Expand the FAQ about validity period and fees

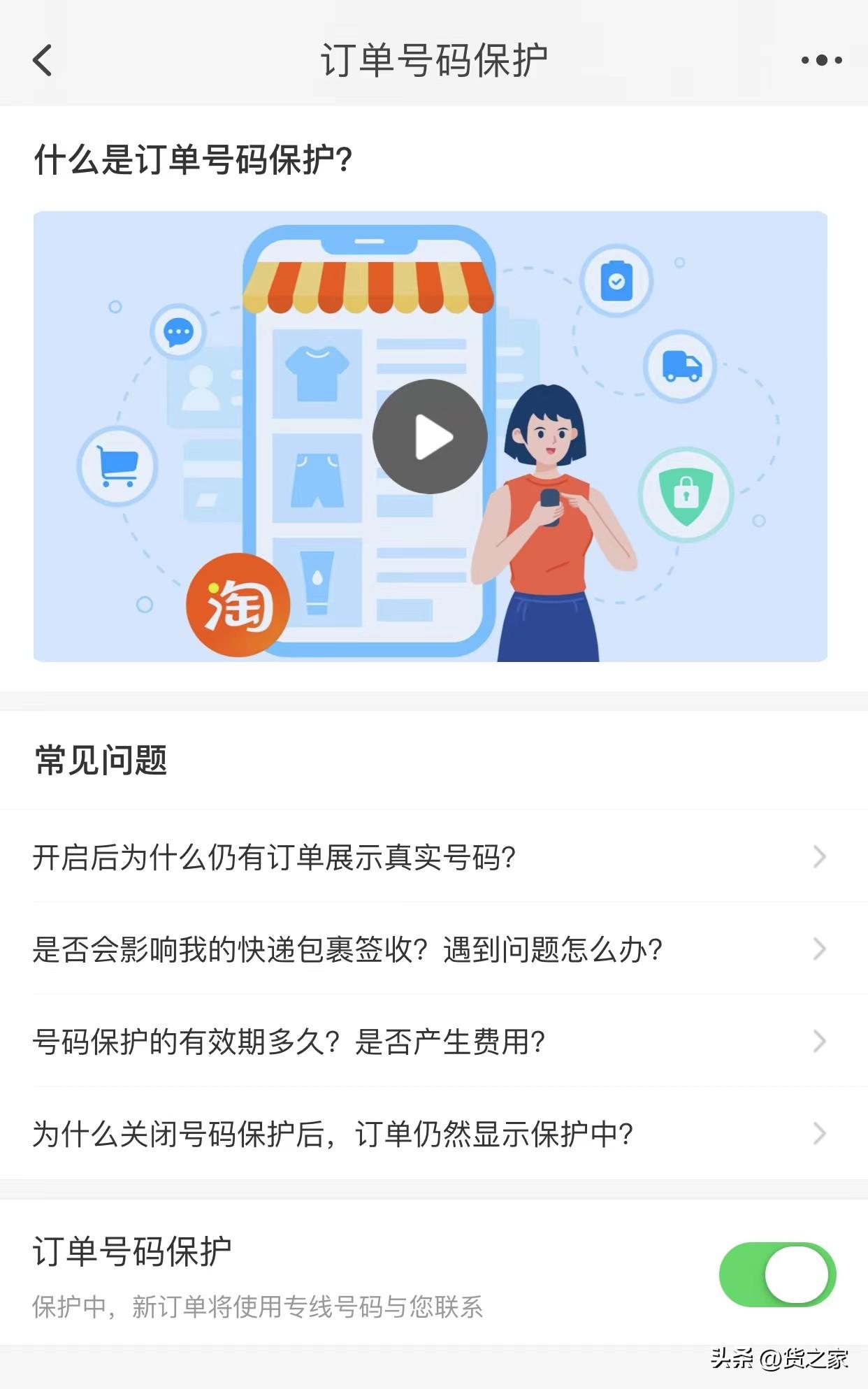point(433,1041)
